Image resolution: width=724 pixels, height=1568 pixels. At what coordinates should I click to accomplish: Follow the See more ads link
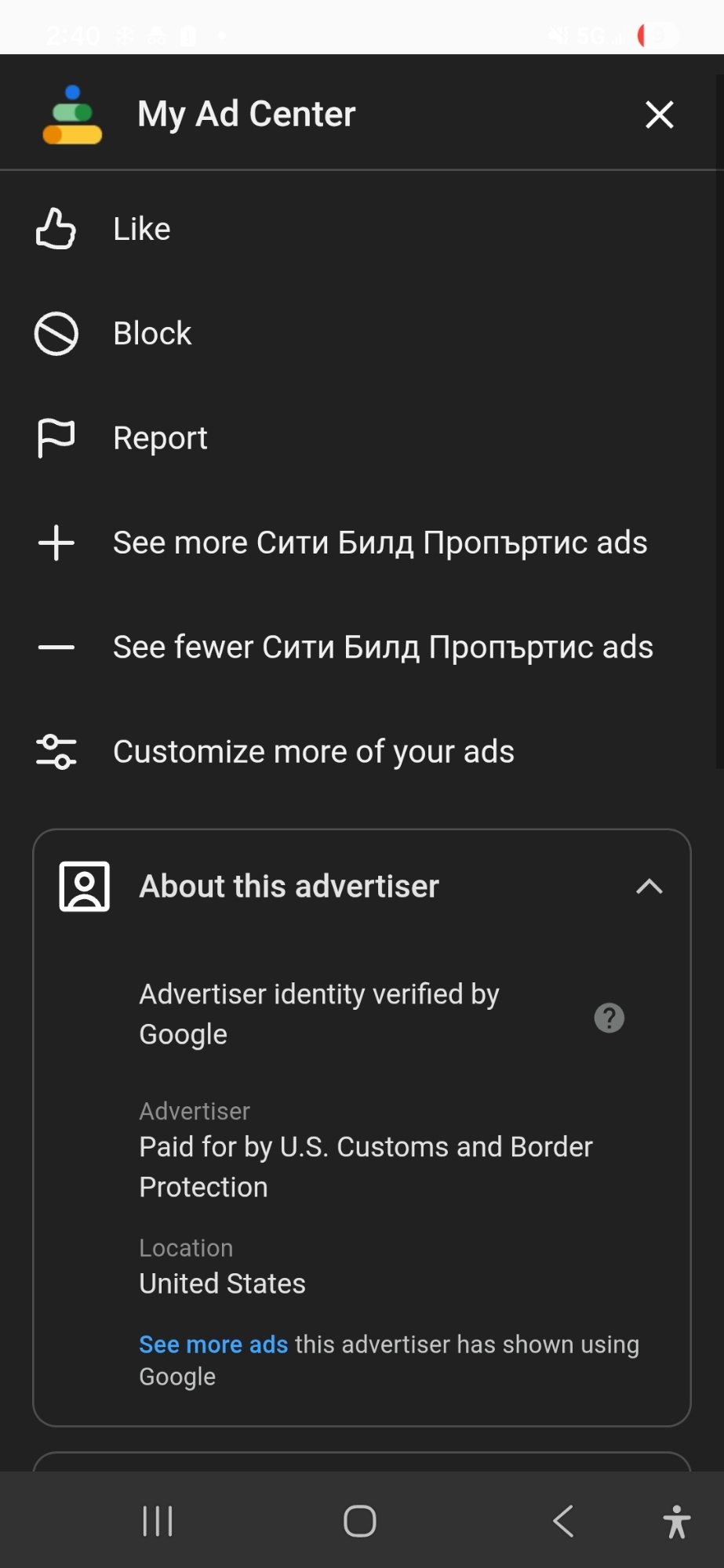click(213, 1345)
